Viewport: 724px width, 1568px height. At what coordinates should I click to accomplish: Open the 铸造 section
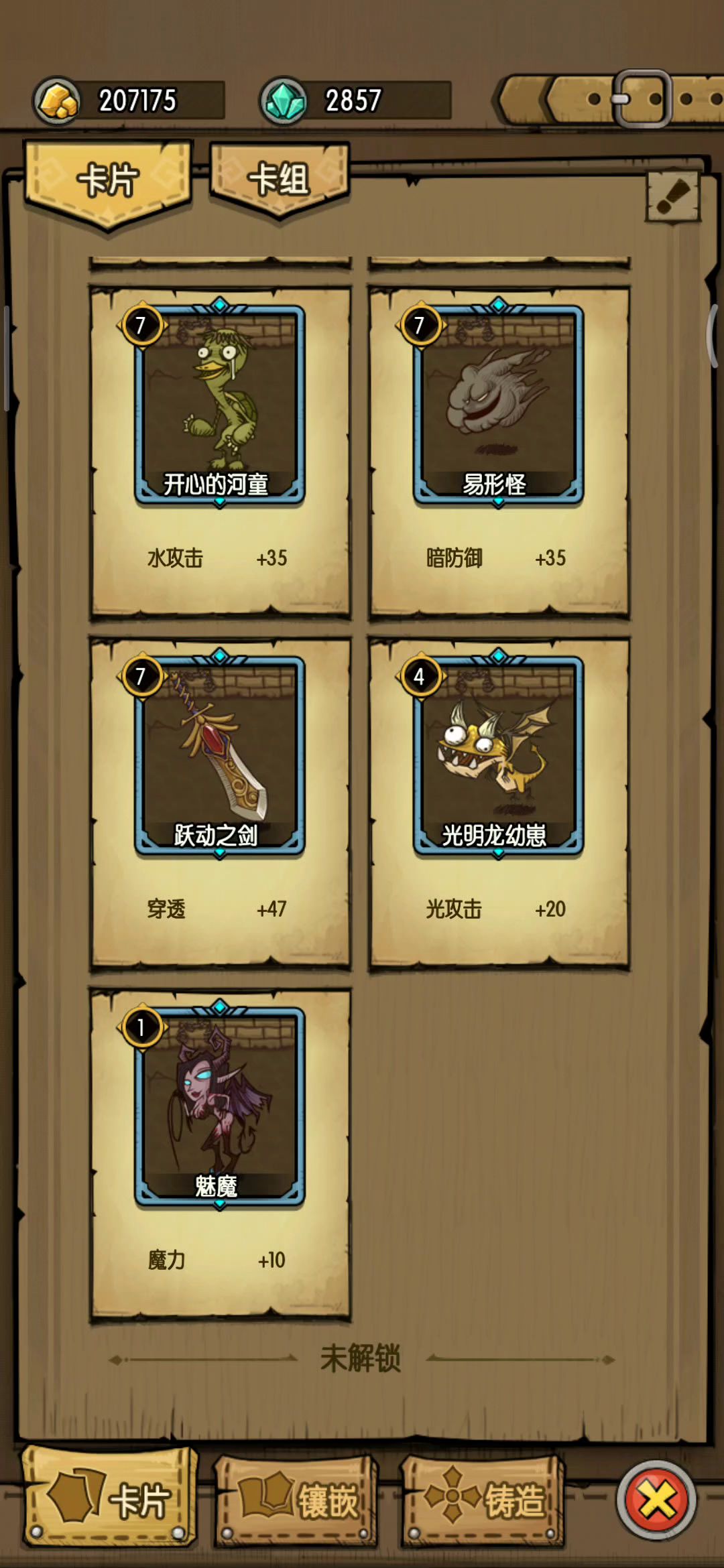(x=483, y=1501)
